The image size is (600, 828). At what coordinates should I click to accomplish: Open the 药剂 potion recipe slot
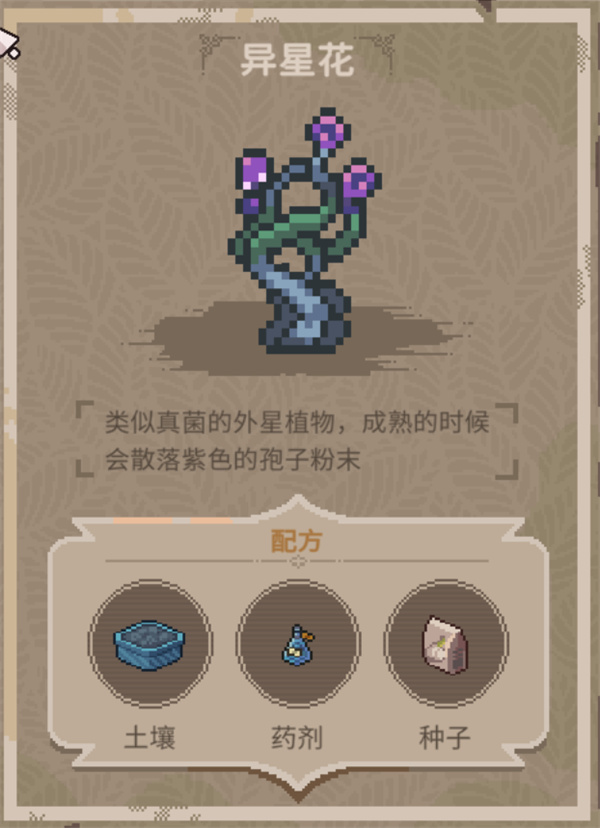(298, 642)
